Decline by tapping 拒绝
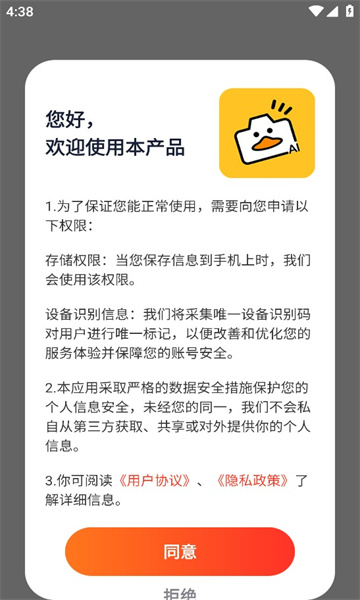Screen dimensions: 360x600 pyautogui.click(x=180, y=593)
